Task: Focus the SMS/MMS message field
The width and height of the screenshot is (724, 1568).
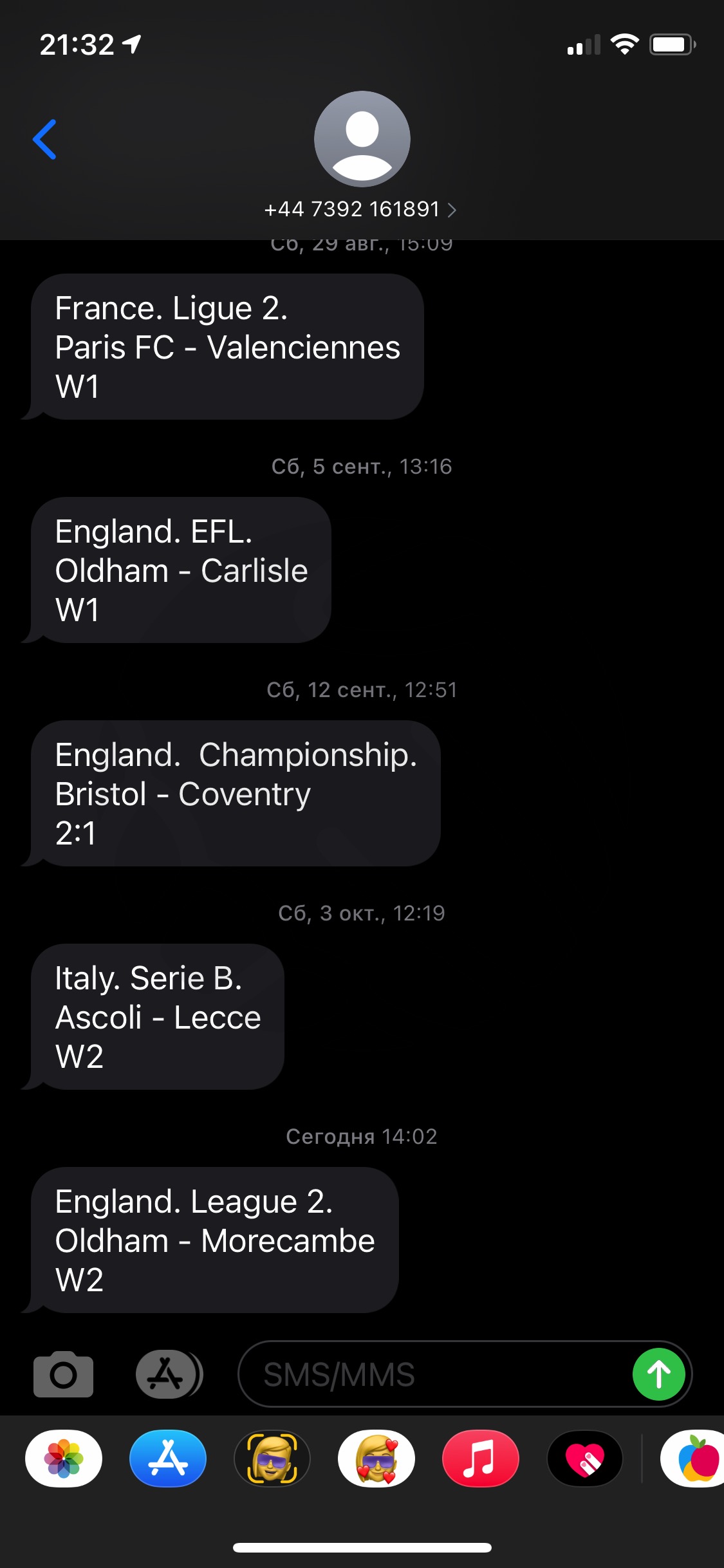Action: click(435, 1374)
